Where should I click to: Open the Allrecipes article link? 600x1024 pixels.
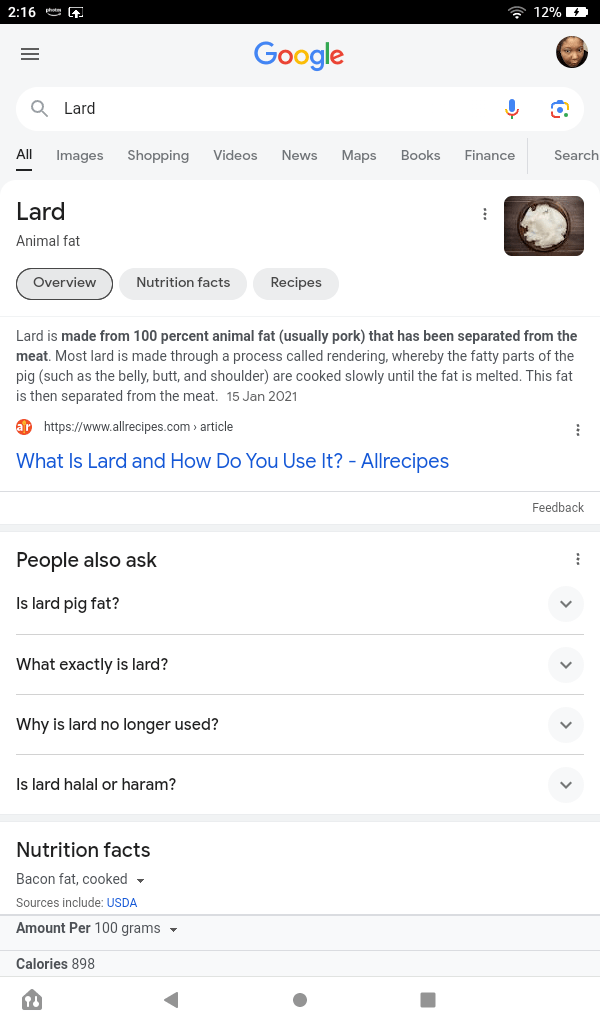pos(232,461)
